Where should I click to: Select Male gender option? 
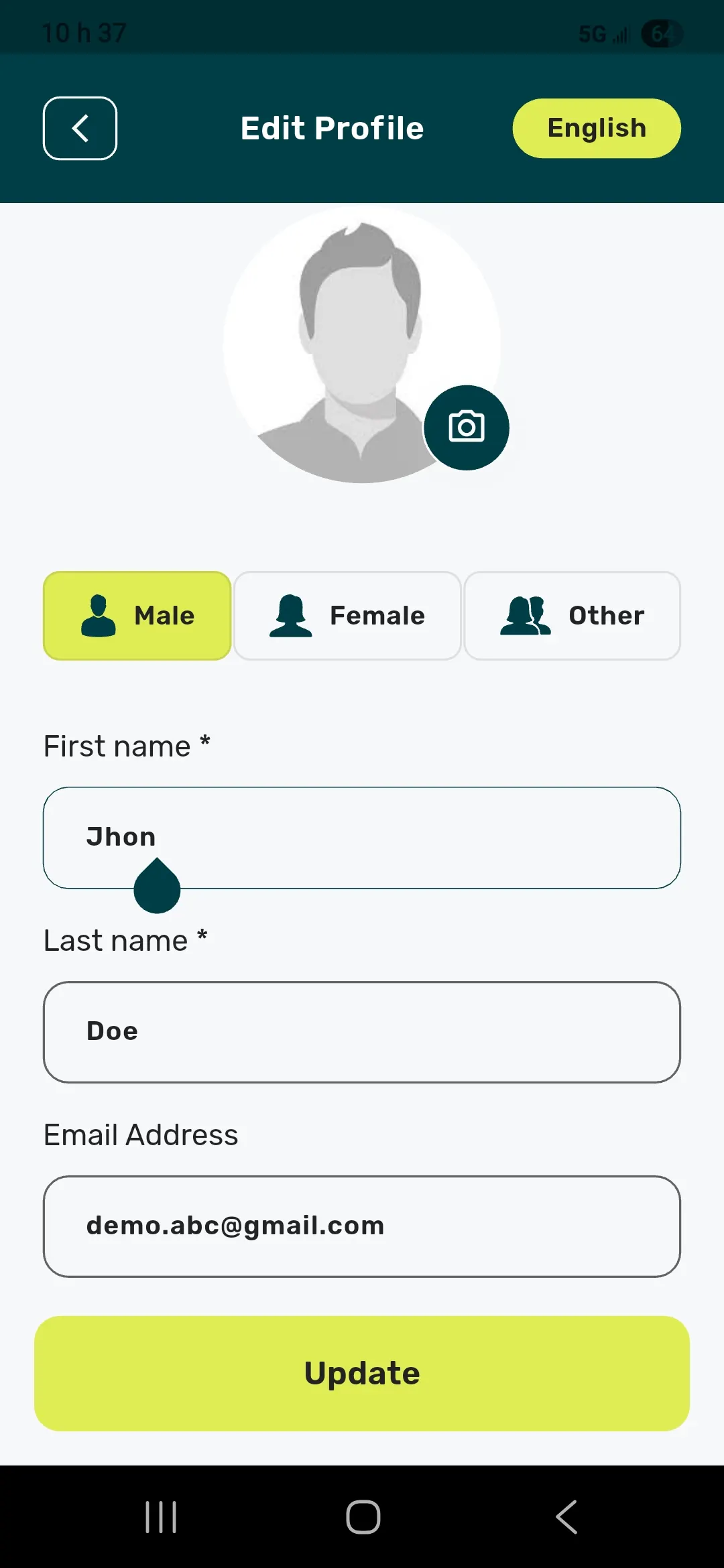pos(137,615)
